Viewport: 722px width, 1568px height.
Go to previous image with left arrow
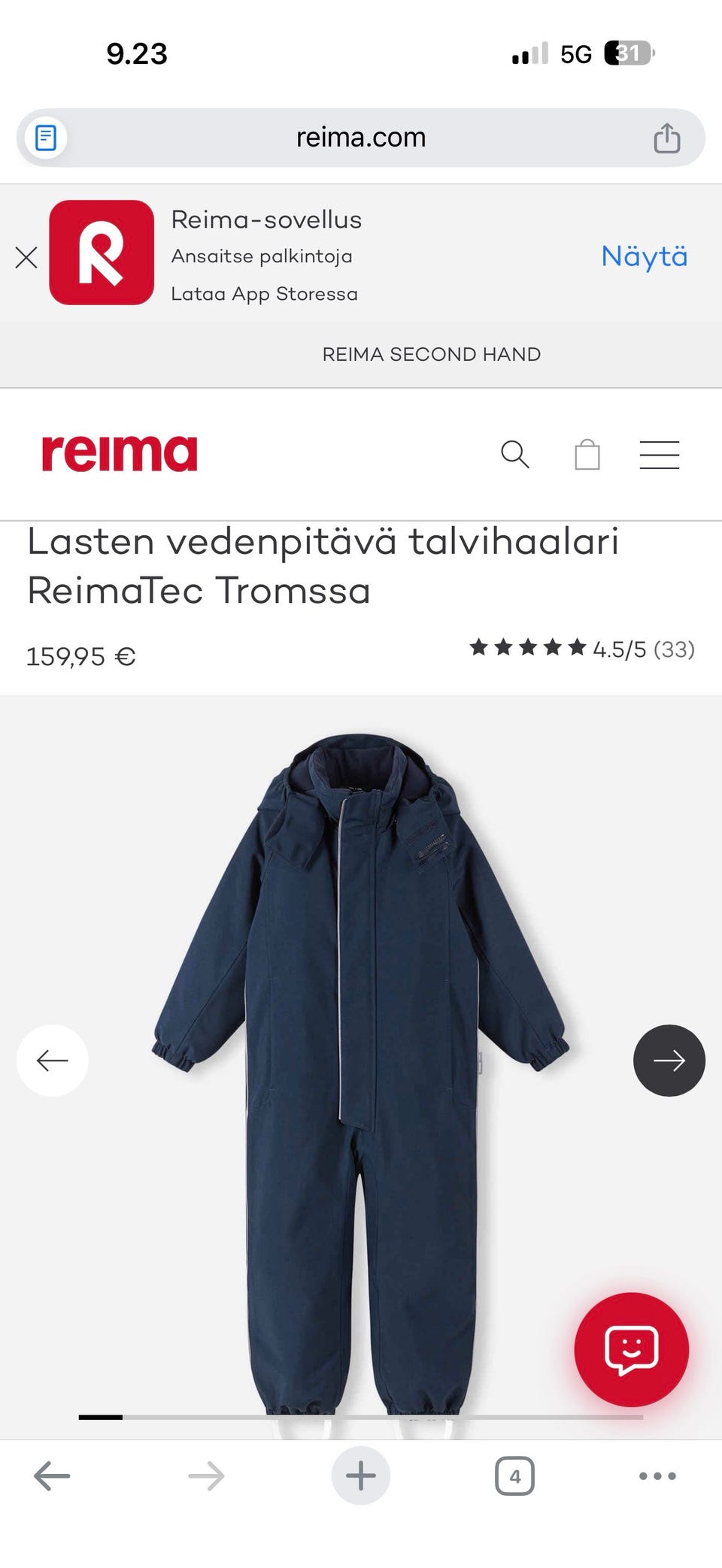click(x=52, y=1061)
